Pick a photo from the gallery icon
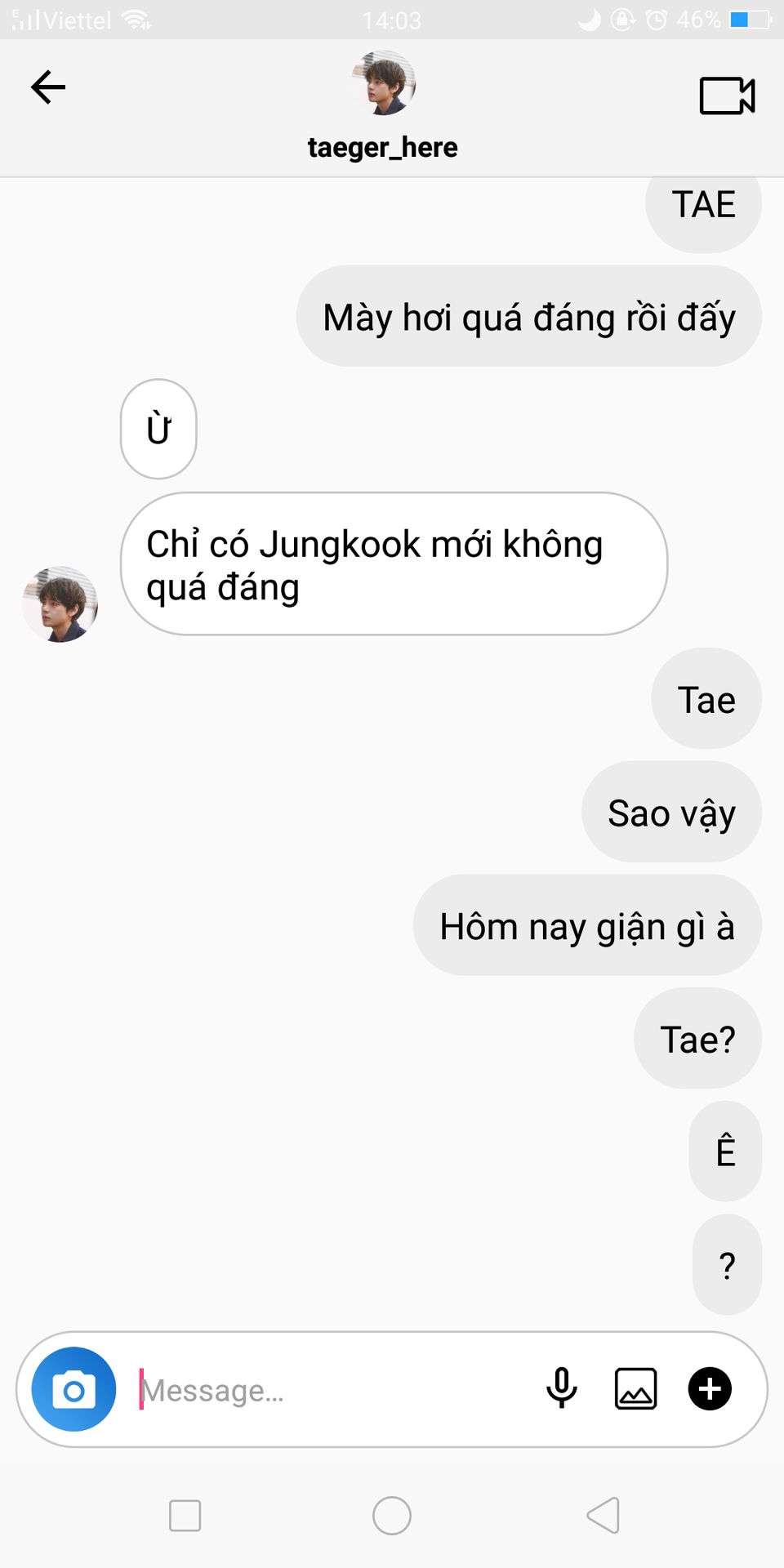The image size is (784, 1568). [x=635, y=1389]
